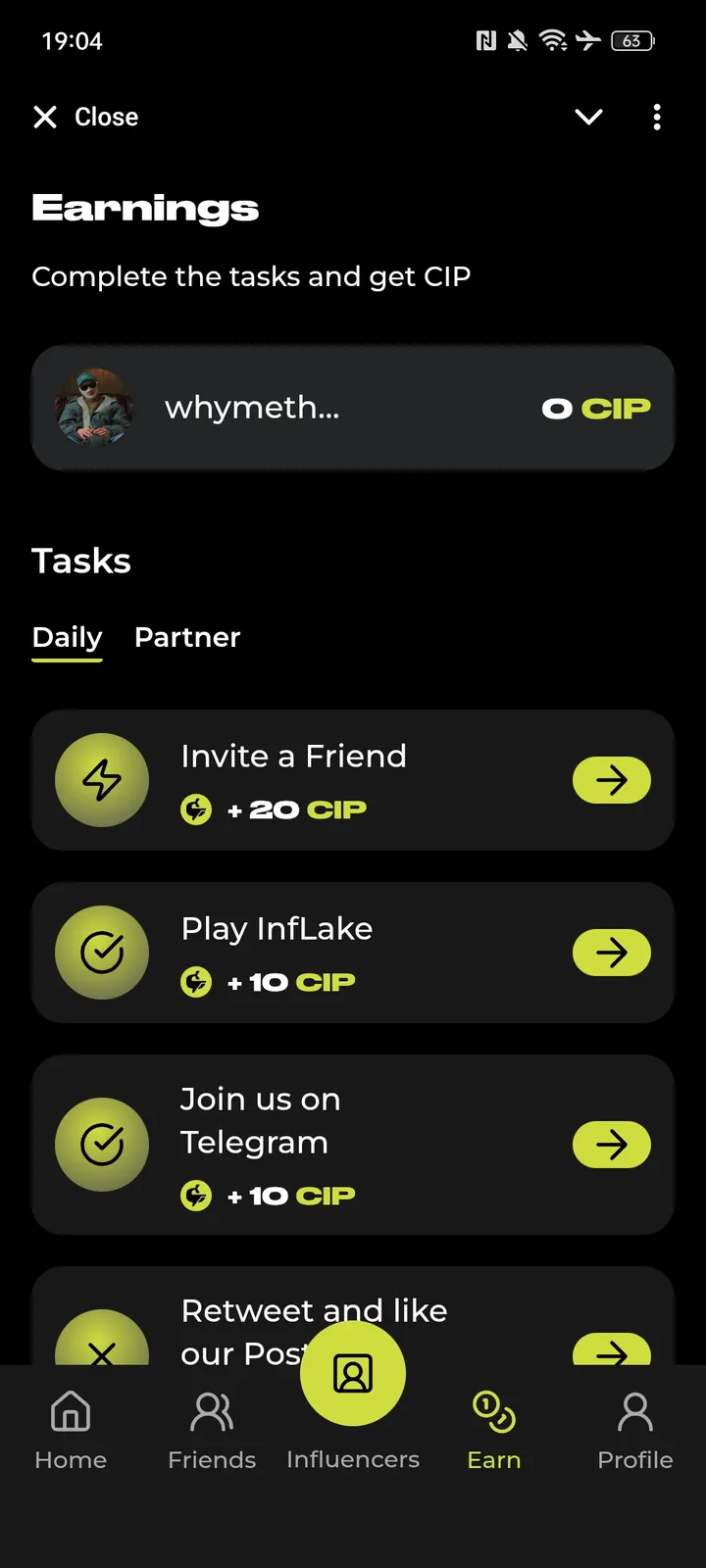This screenshot has width=706, height=1568.
Task: Tap the whymeth profile avatar thumbnail
Action: [x=93, y=408]
